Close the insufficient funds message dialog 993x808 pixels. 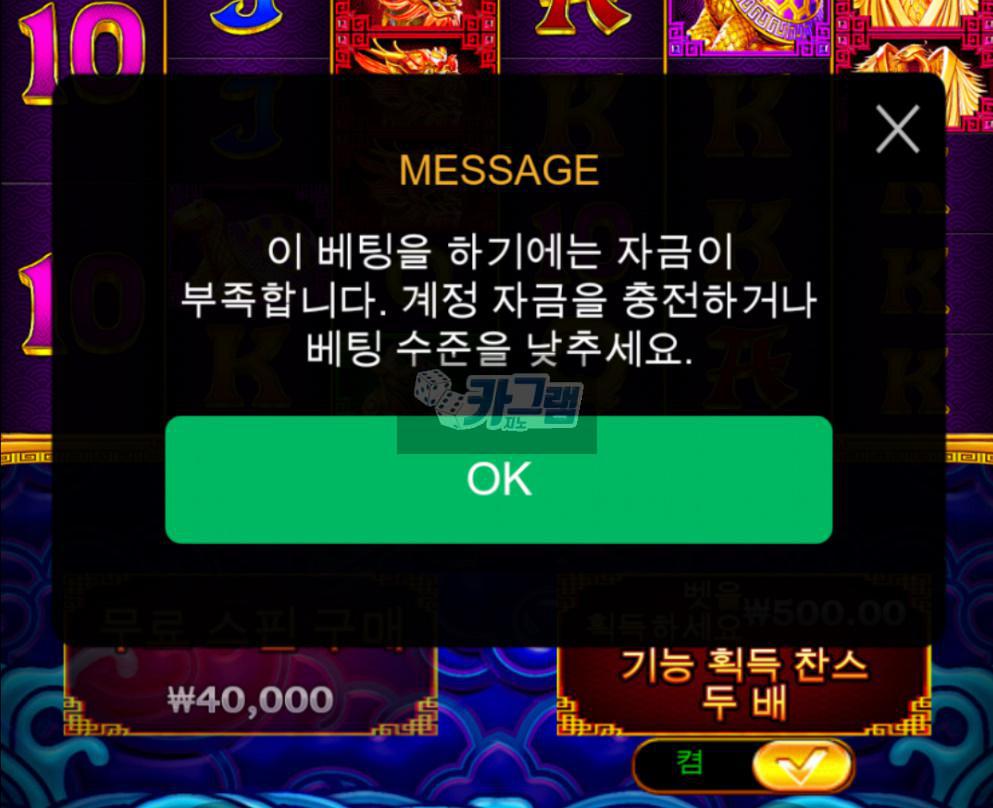pos(897,129)
